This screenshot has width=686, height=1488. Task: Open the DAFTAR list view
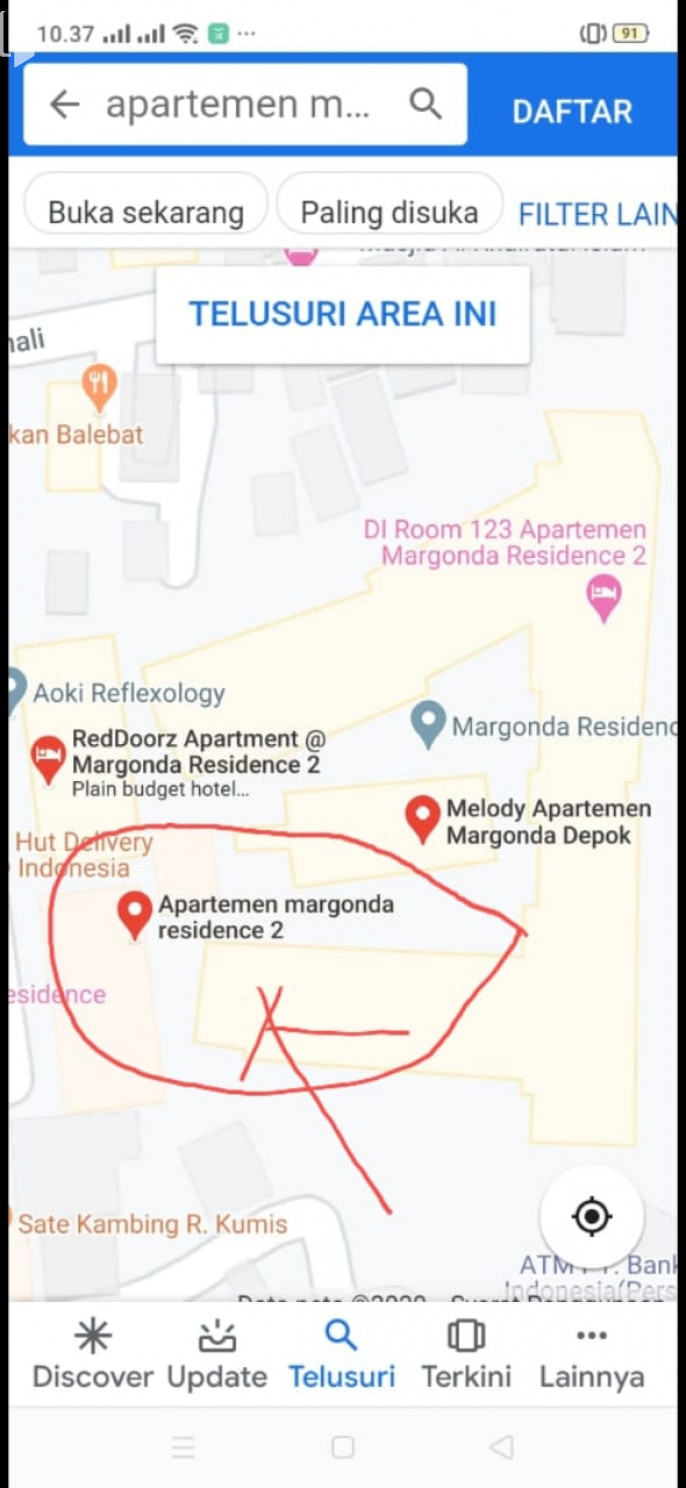pos(572,111)
